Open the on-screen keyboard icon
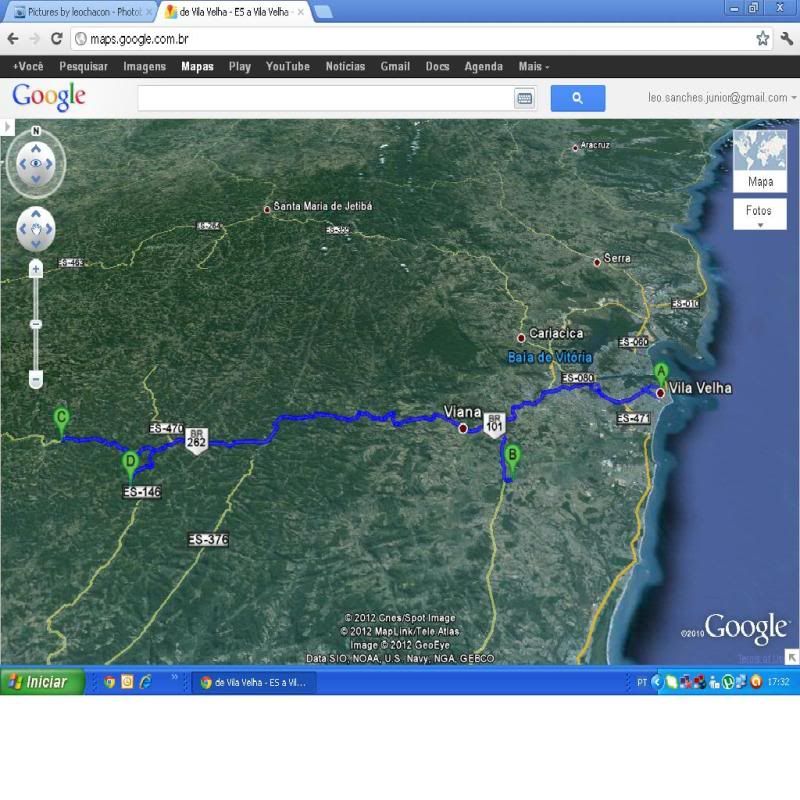Image resolution: width=800 pixels, height=800 pixels. coord(524,98)
